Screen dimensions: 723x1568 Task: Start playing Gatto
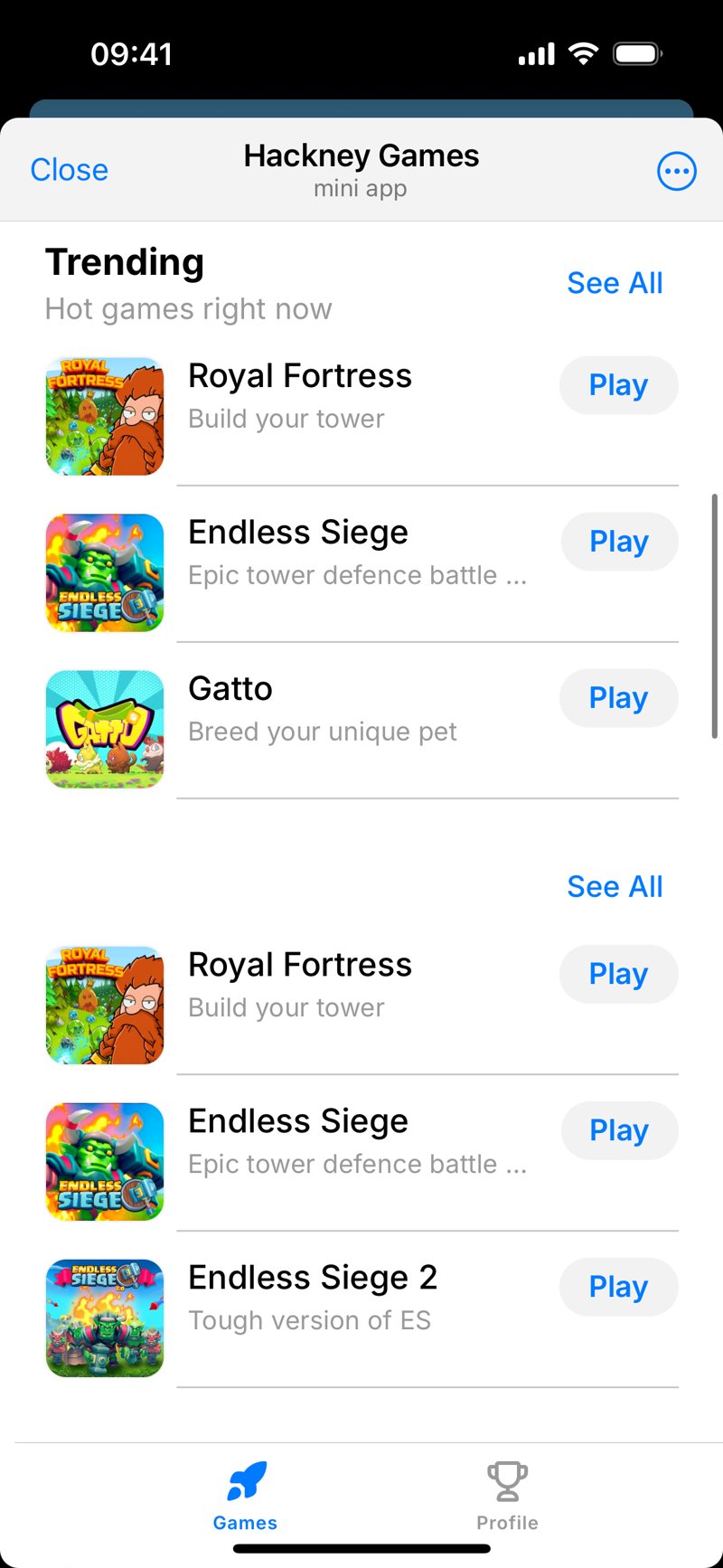(618, 697)
